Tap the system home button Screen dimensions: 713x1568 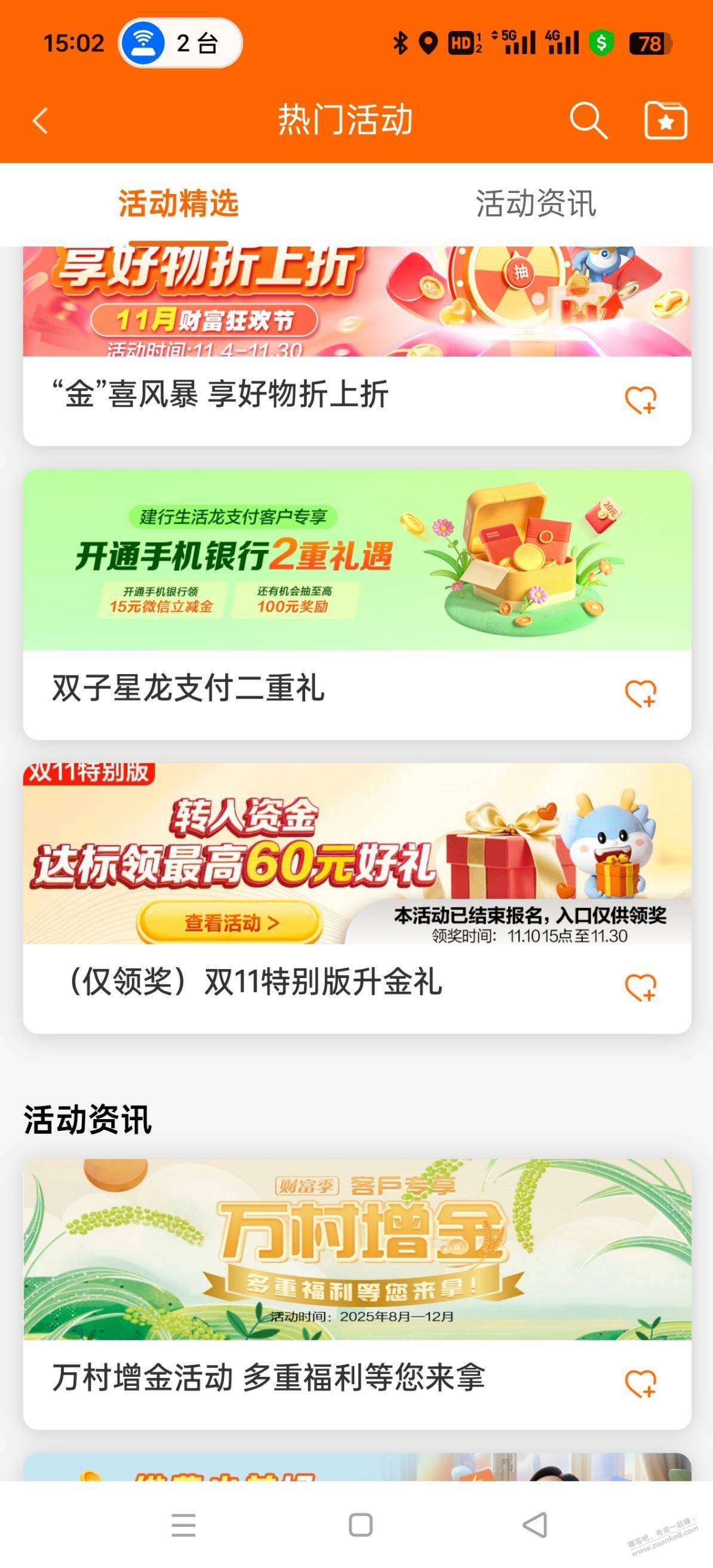pyautogui.click(x=361, y=1525)
